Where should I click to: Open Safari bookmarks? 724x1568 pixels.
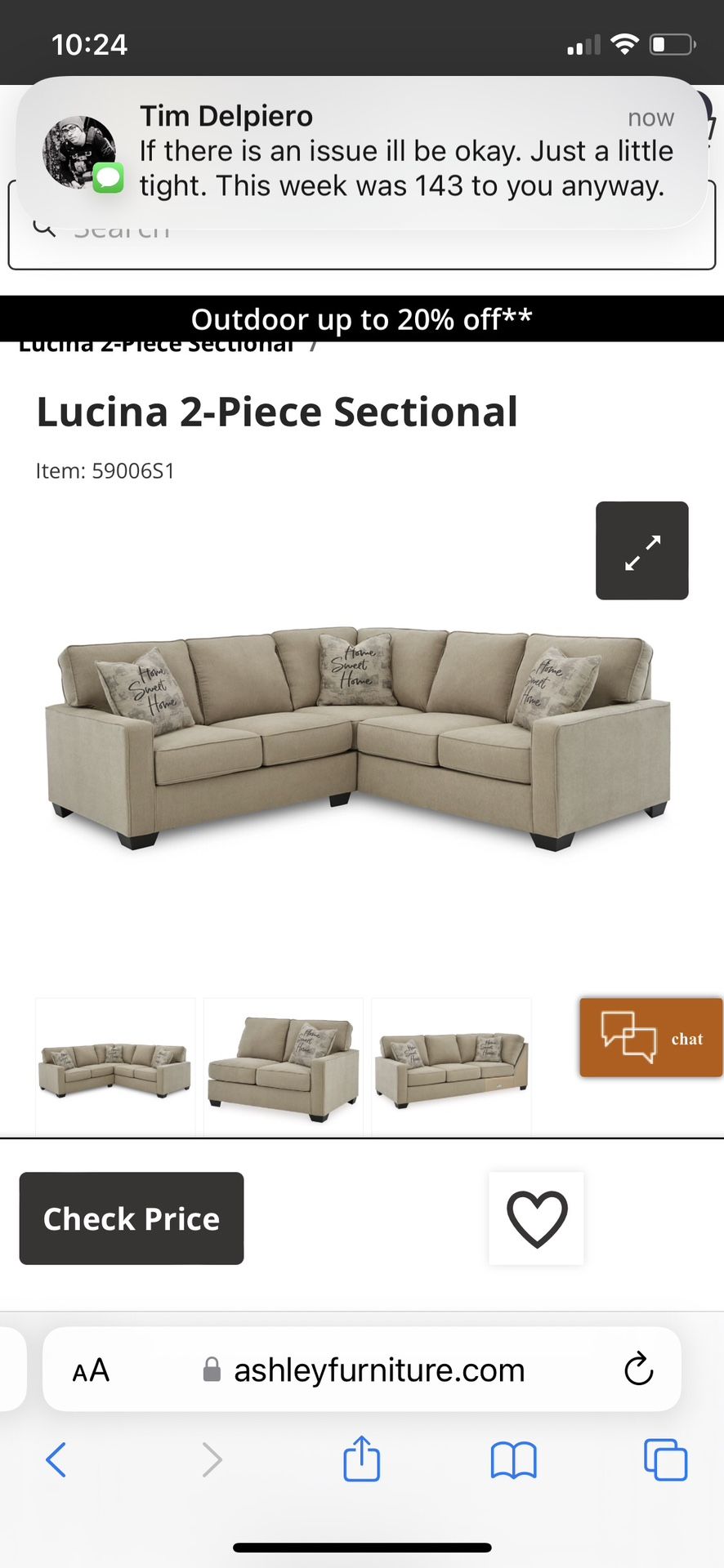coord(513,1460)
